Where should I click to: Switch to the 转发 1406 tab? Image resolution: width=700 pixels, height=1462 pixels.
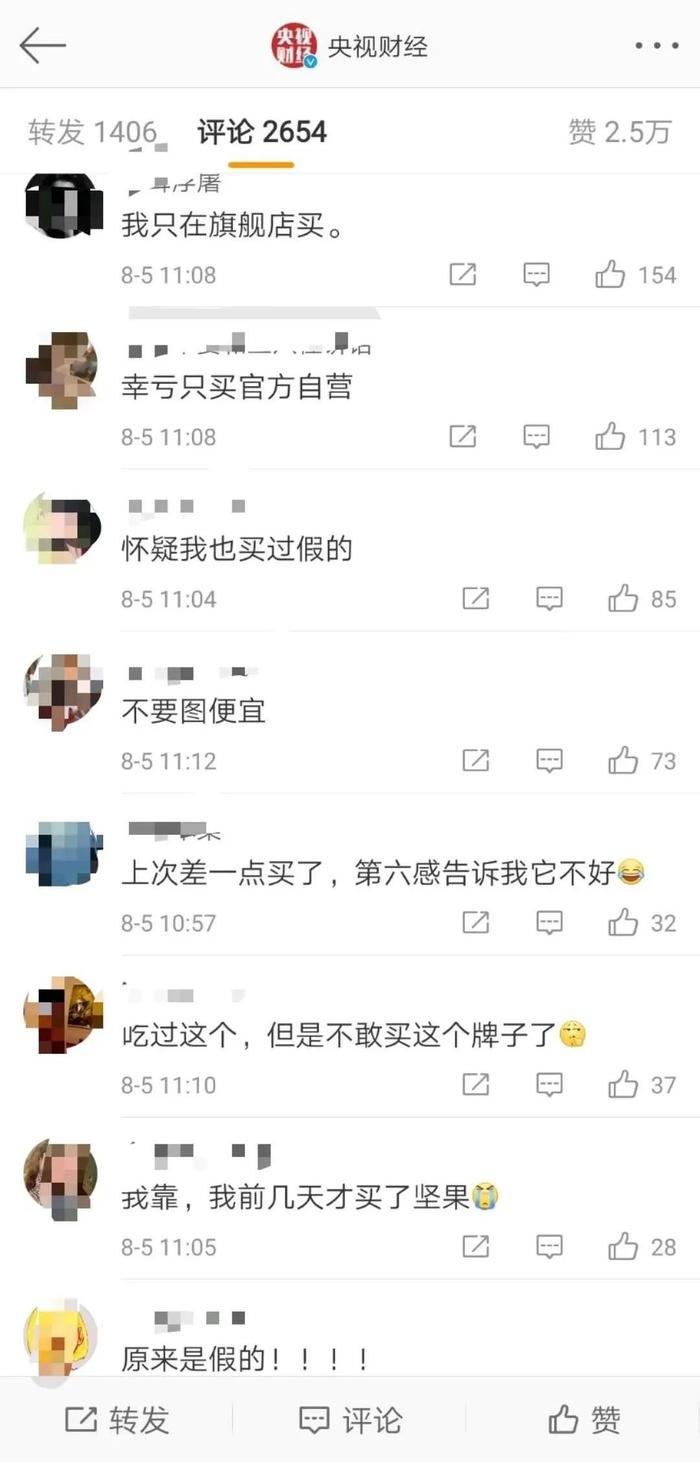(x=92, y=132)
